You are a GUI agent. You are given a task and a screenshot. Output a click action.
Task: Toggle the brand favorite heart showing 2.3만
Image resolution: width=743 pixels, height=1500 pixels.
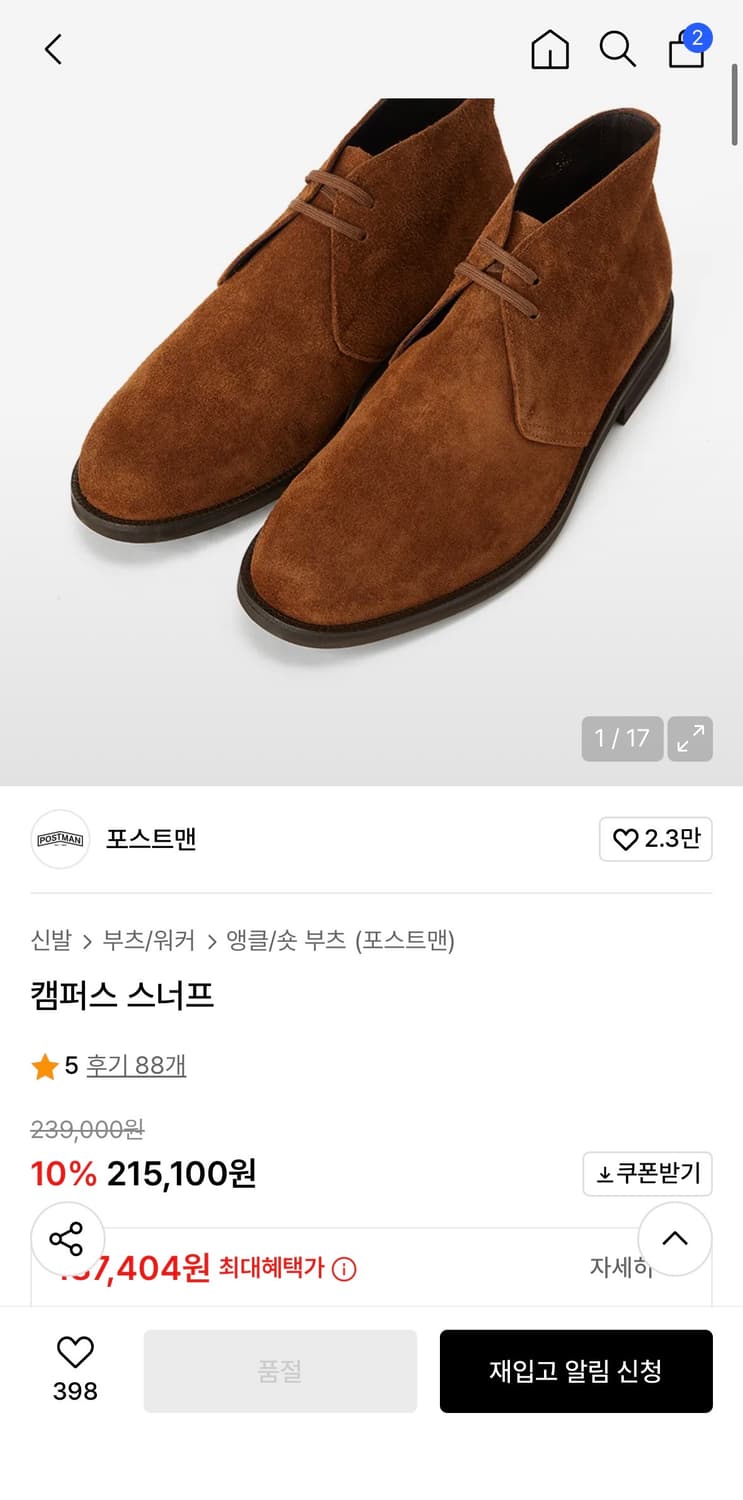tap(656, 840)
